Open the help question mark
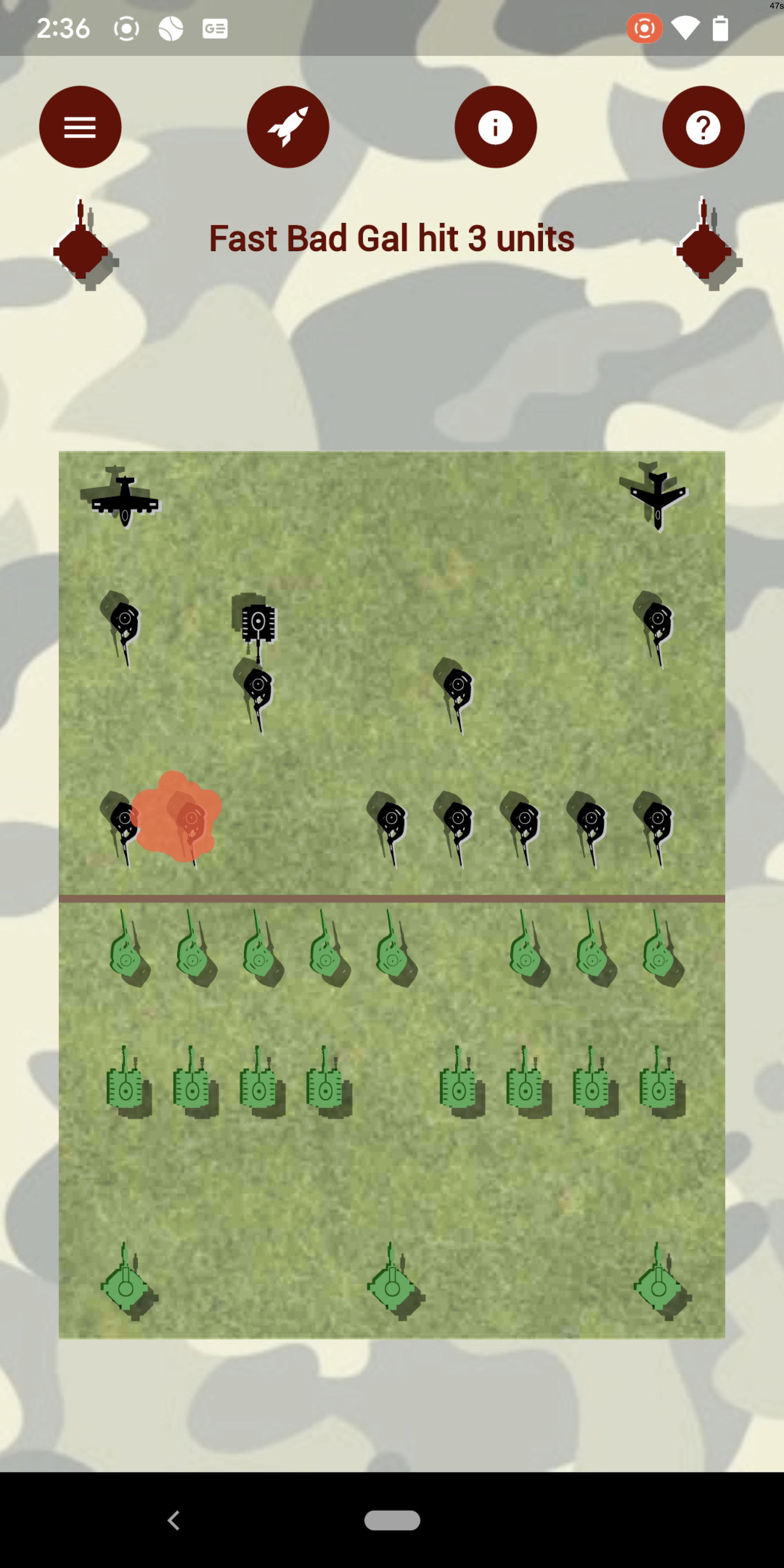Screen dimensions: 784x1568 (x=703, y=127)
